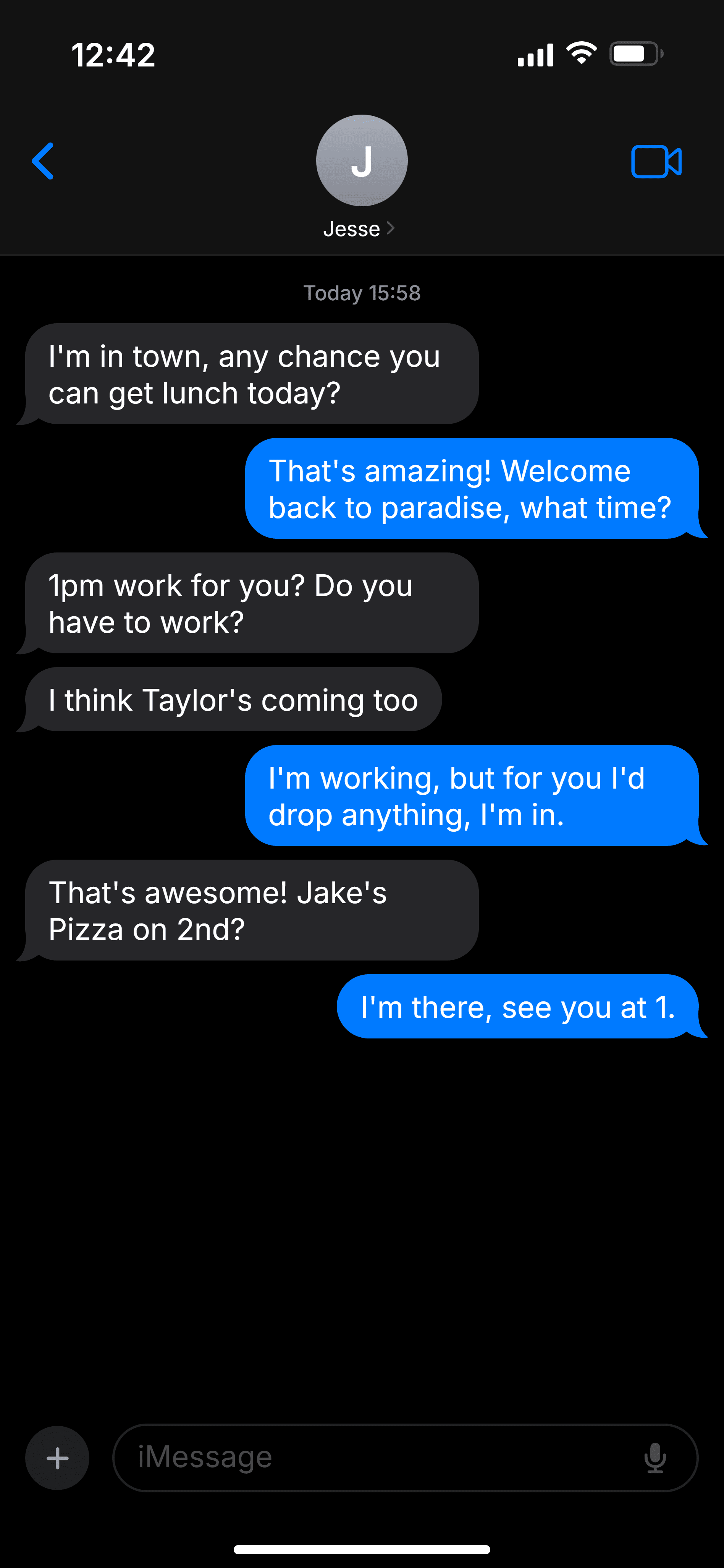Tap the message mentioning Taylor's coming too
Screen dimensions: 724x1568
233,700
